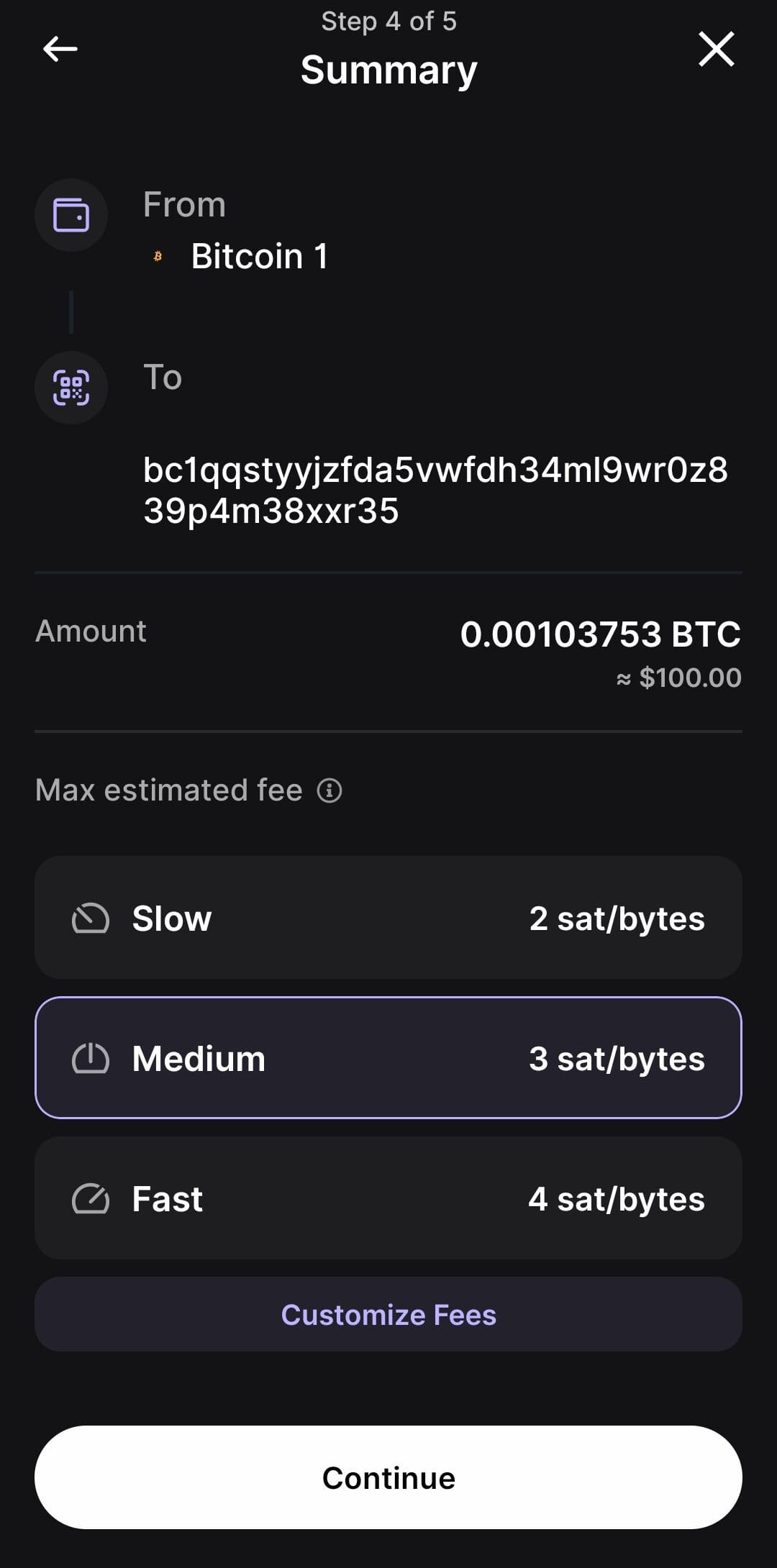Go back to the previous step

(60, 49)
